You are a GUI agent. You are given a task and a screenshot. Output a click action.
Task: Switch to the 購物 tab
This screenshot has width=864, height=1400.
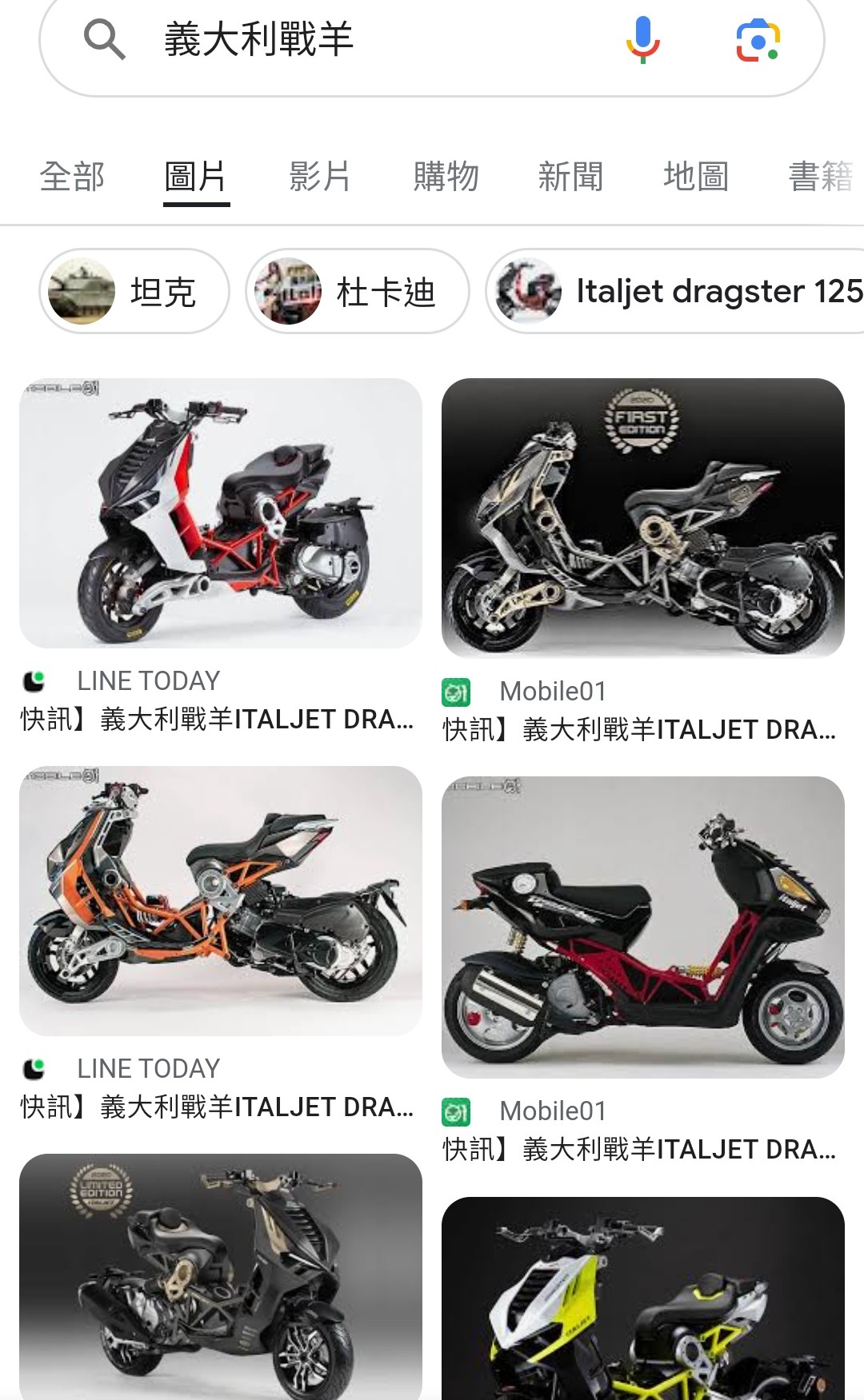tap(446, 177)
